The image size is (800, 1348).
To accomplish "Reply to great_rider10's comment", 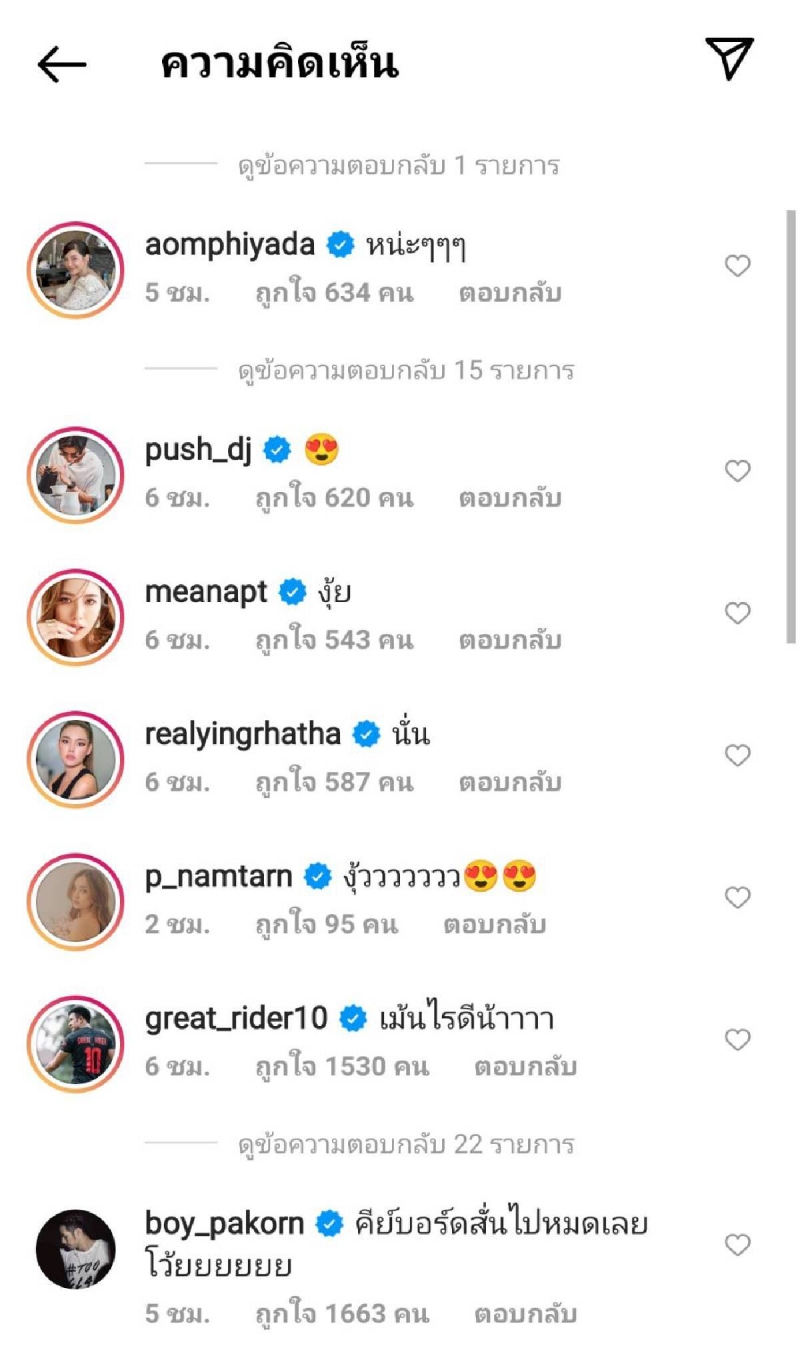I will 526,1067.
